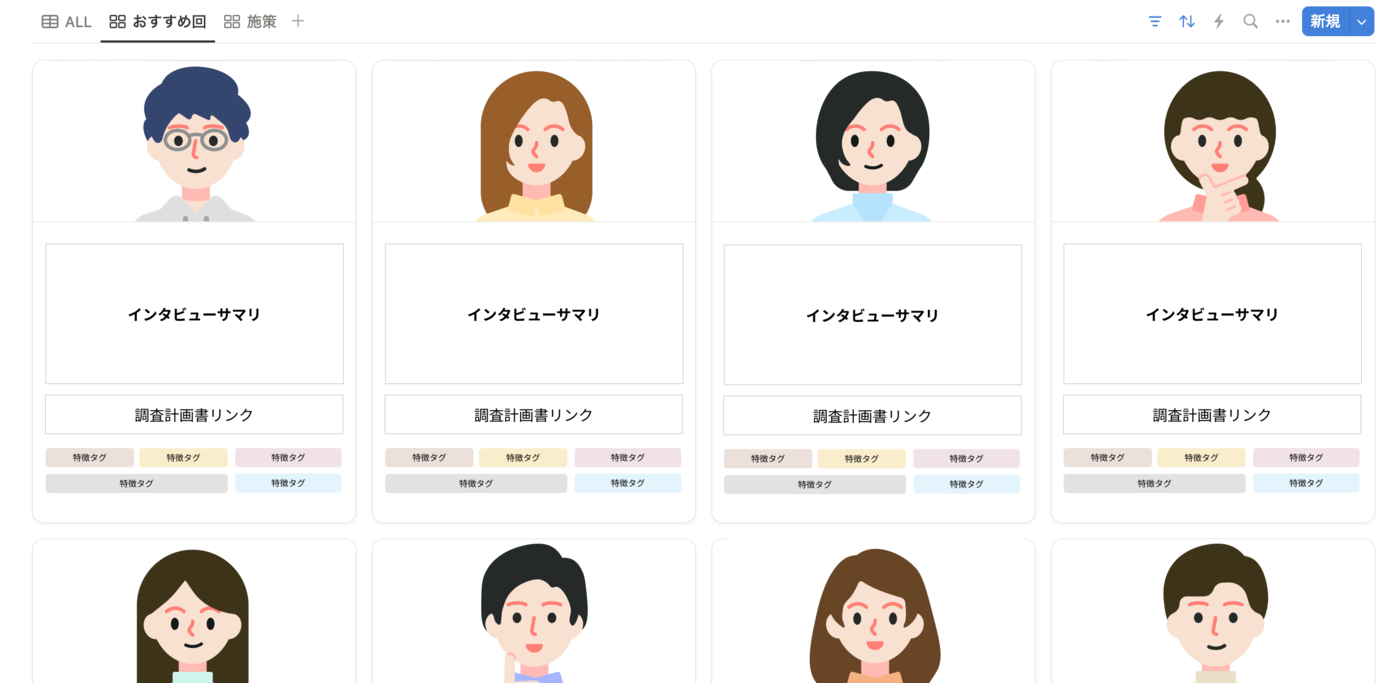Image resolution: width=1400 pixels, height=683 pixels.
Task: Open the three-dot more menu
Action: point(1283,21)
